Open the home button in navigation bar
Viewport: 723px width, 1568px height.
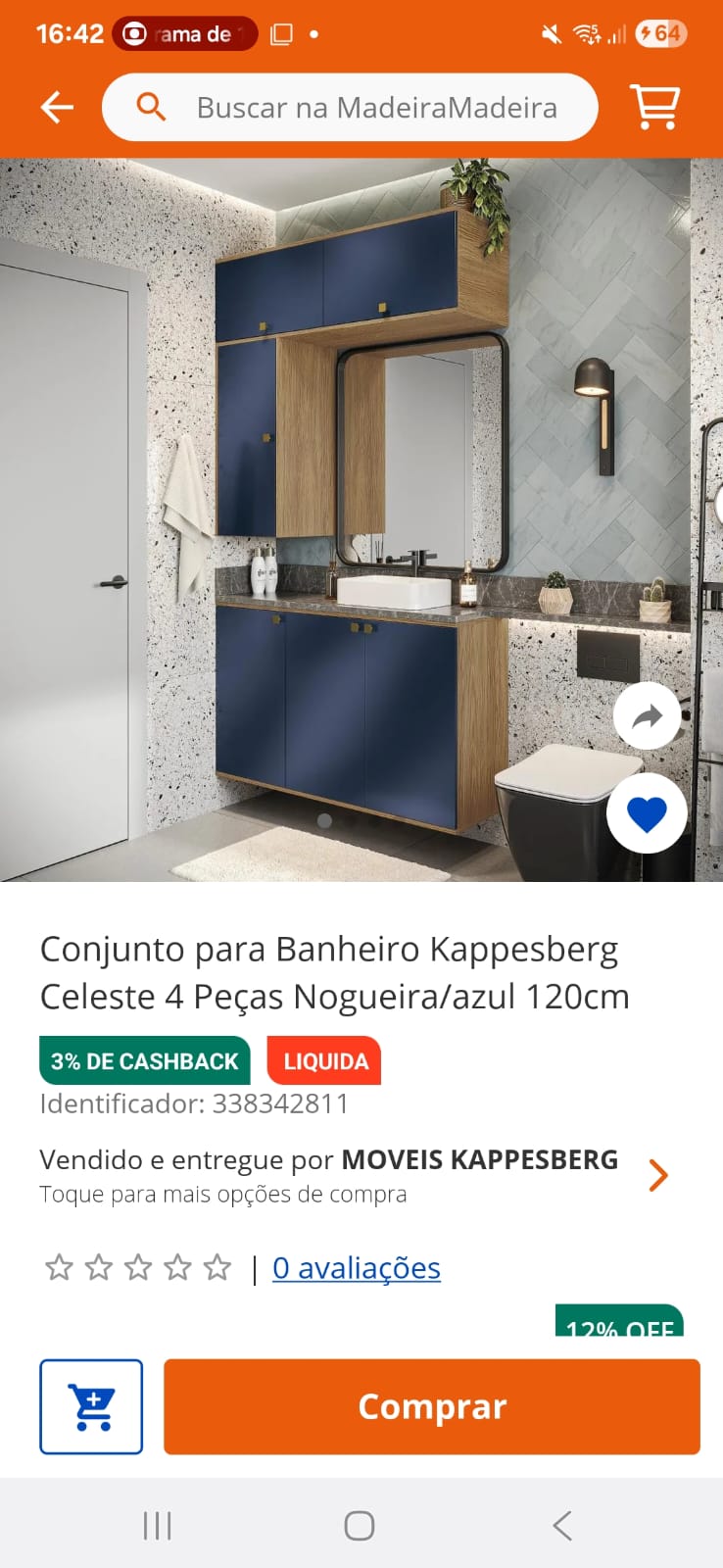(x=359, y=1524)
